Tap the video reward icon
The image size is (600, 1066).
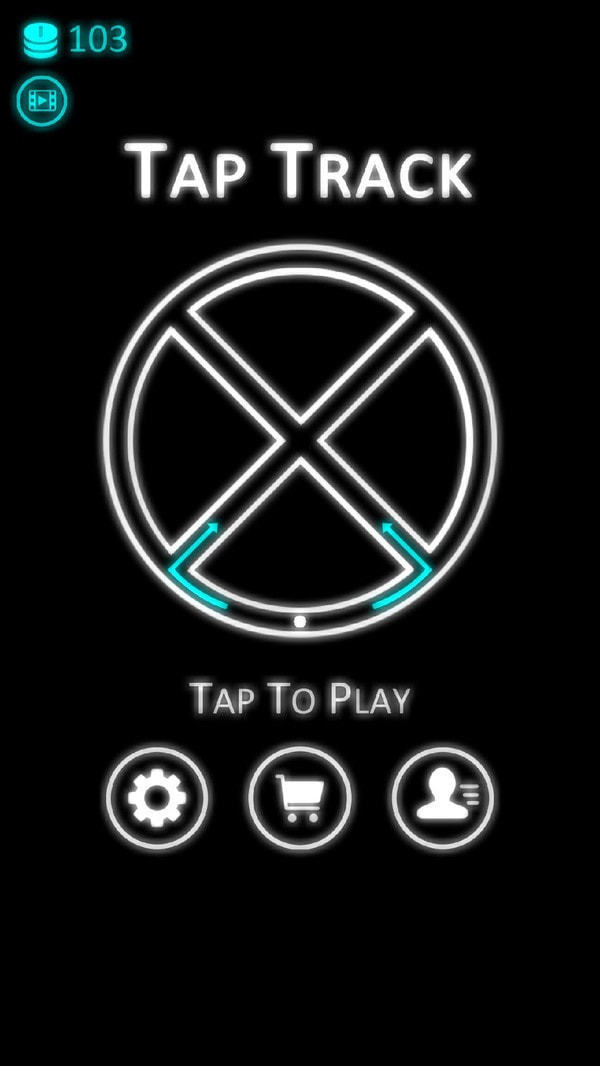point(41,101)
